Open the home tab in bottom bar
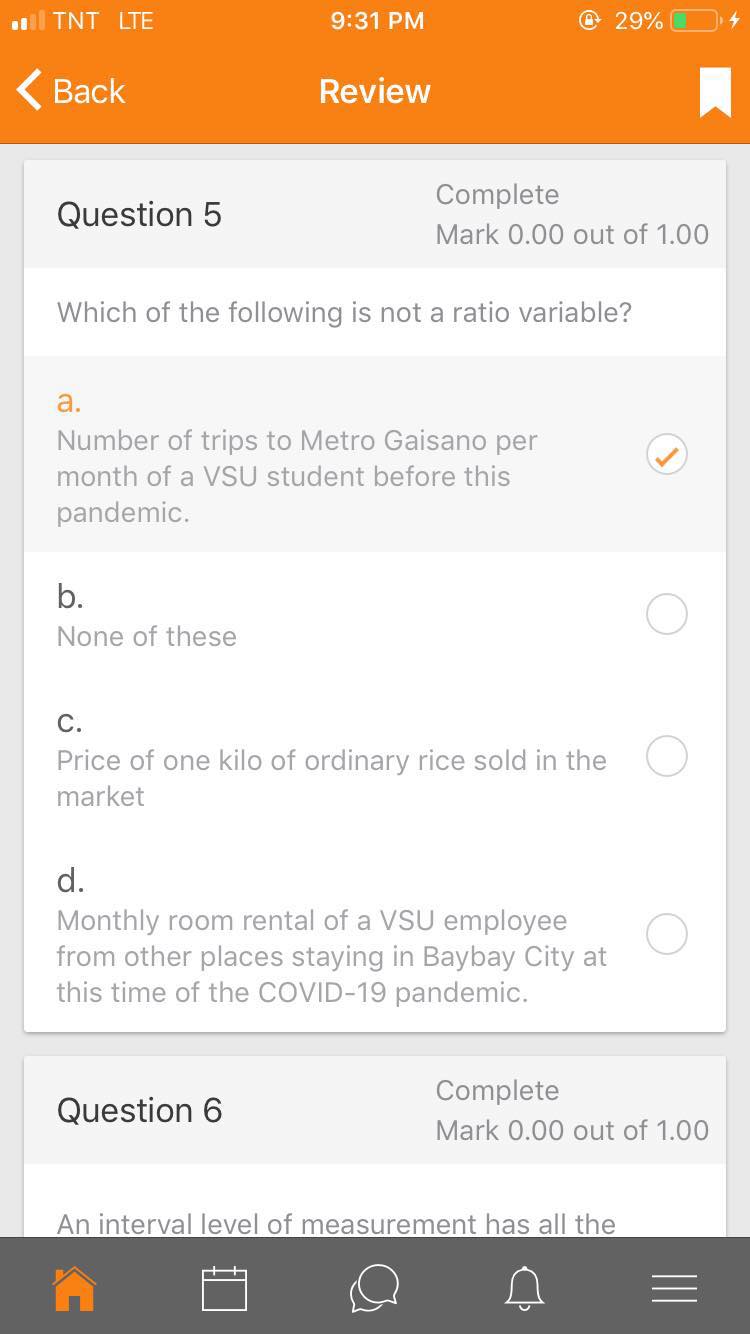The image size is (750, 1334). point(75,1288)
